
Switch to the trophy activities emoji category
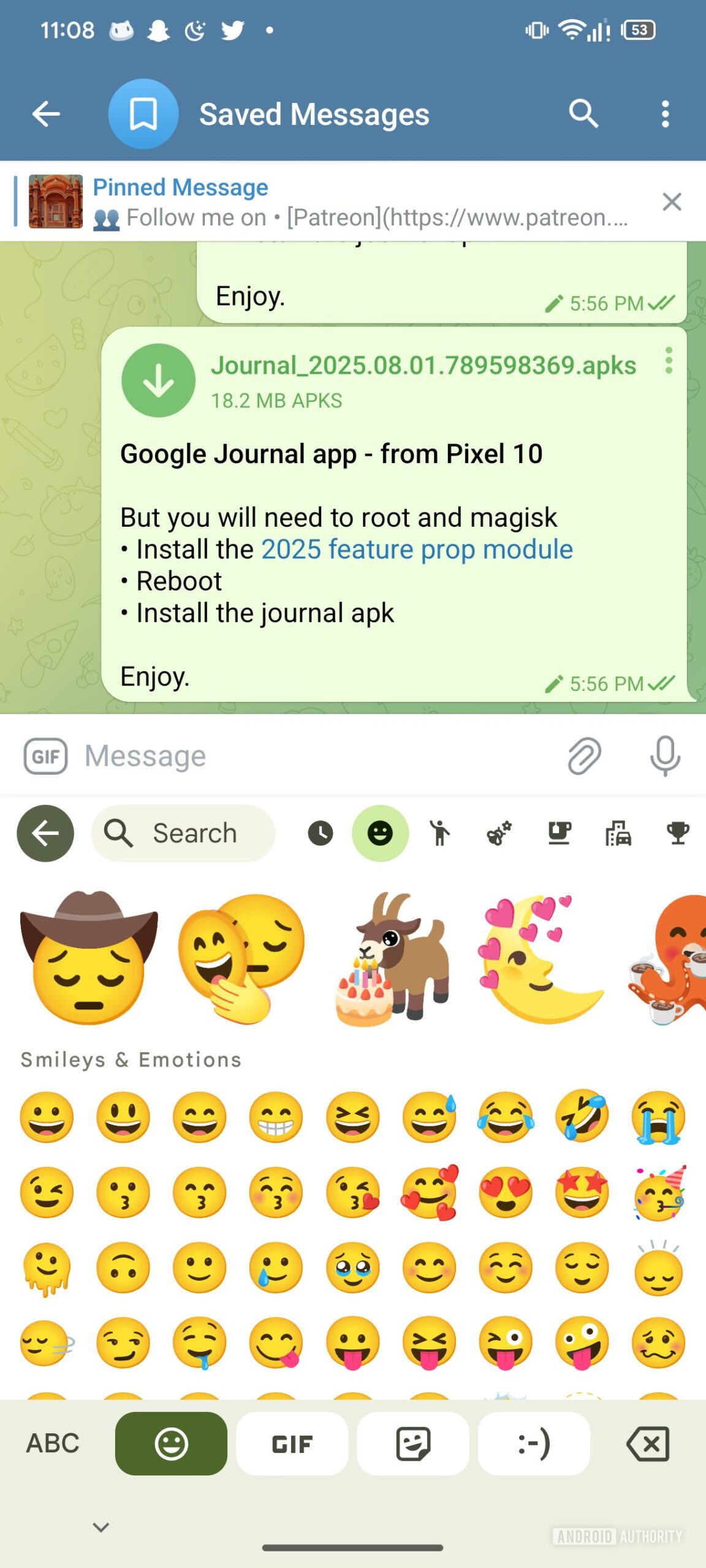[677, 833]
